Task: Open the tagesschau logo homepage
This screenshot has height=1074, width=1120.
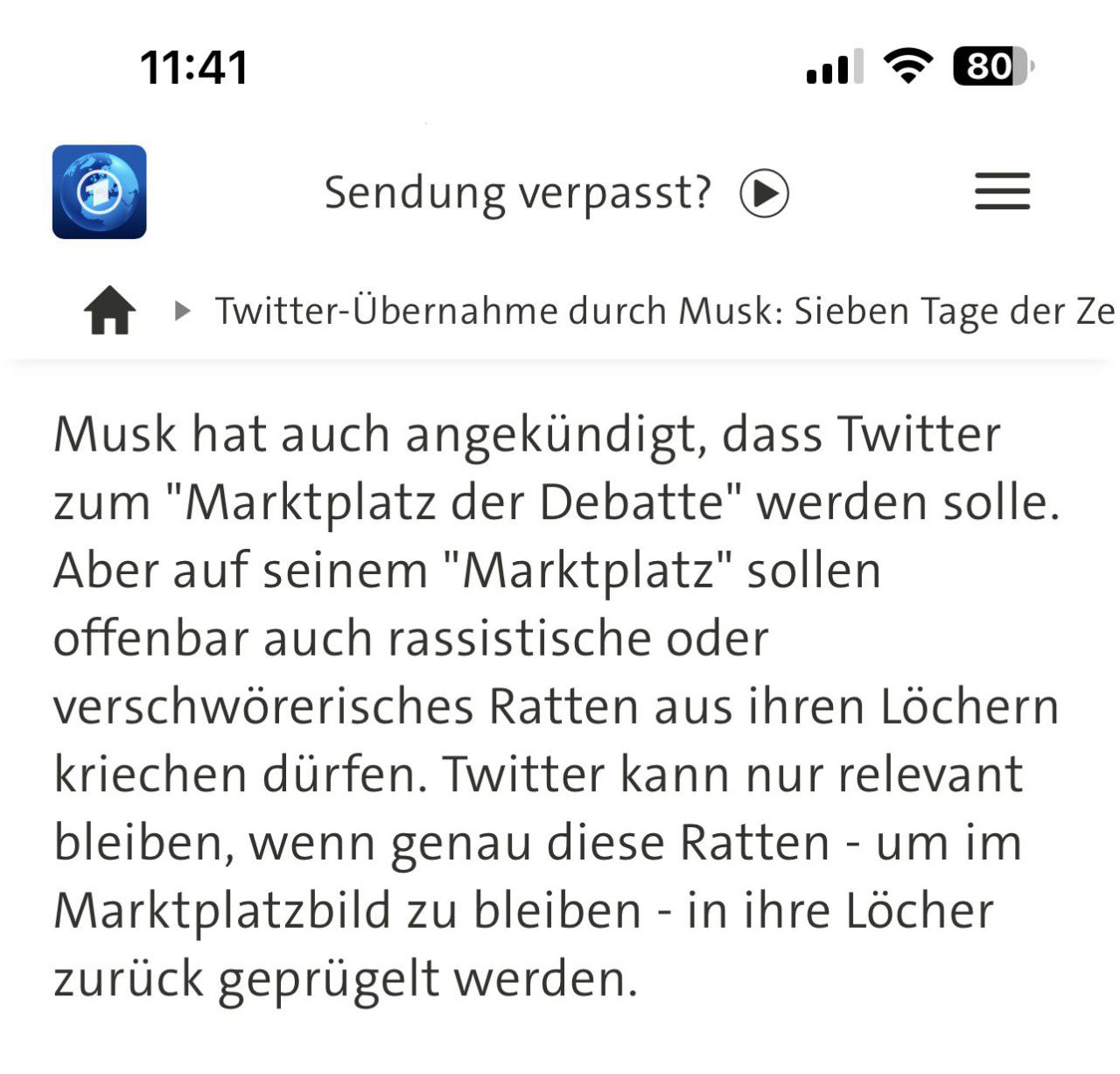Action: coord(99,192)
